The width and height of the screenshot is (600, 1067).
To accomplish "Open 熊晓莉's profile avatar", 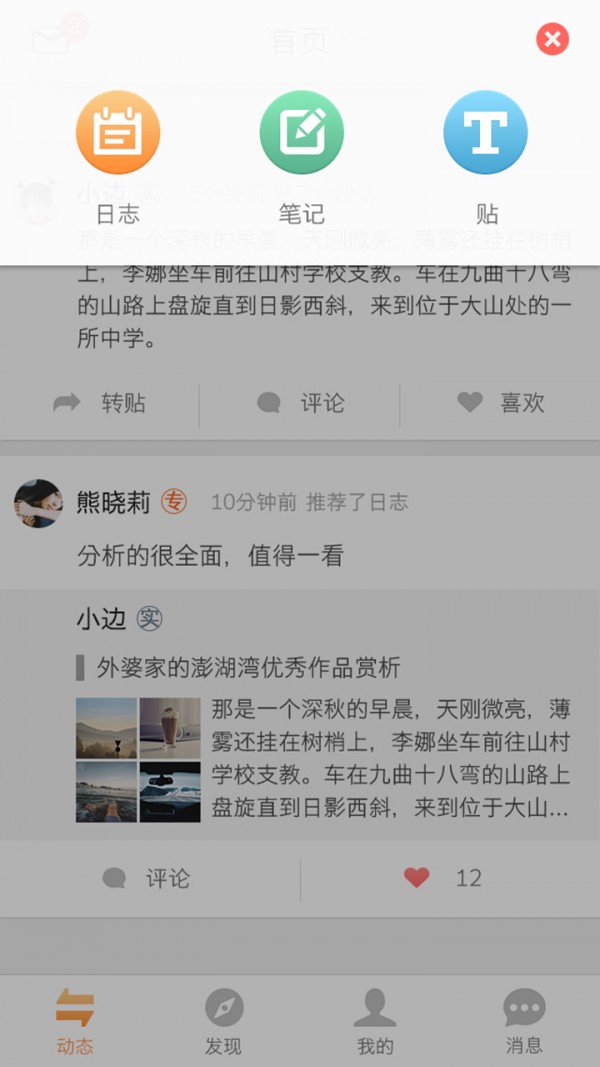I will [38, 502].
